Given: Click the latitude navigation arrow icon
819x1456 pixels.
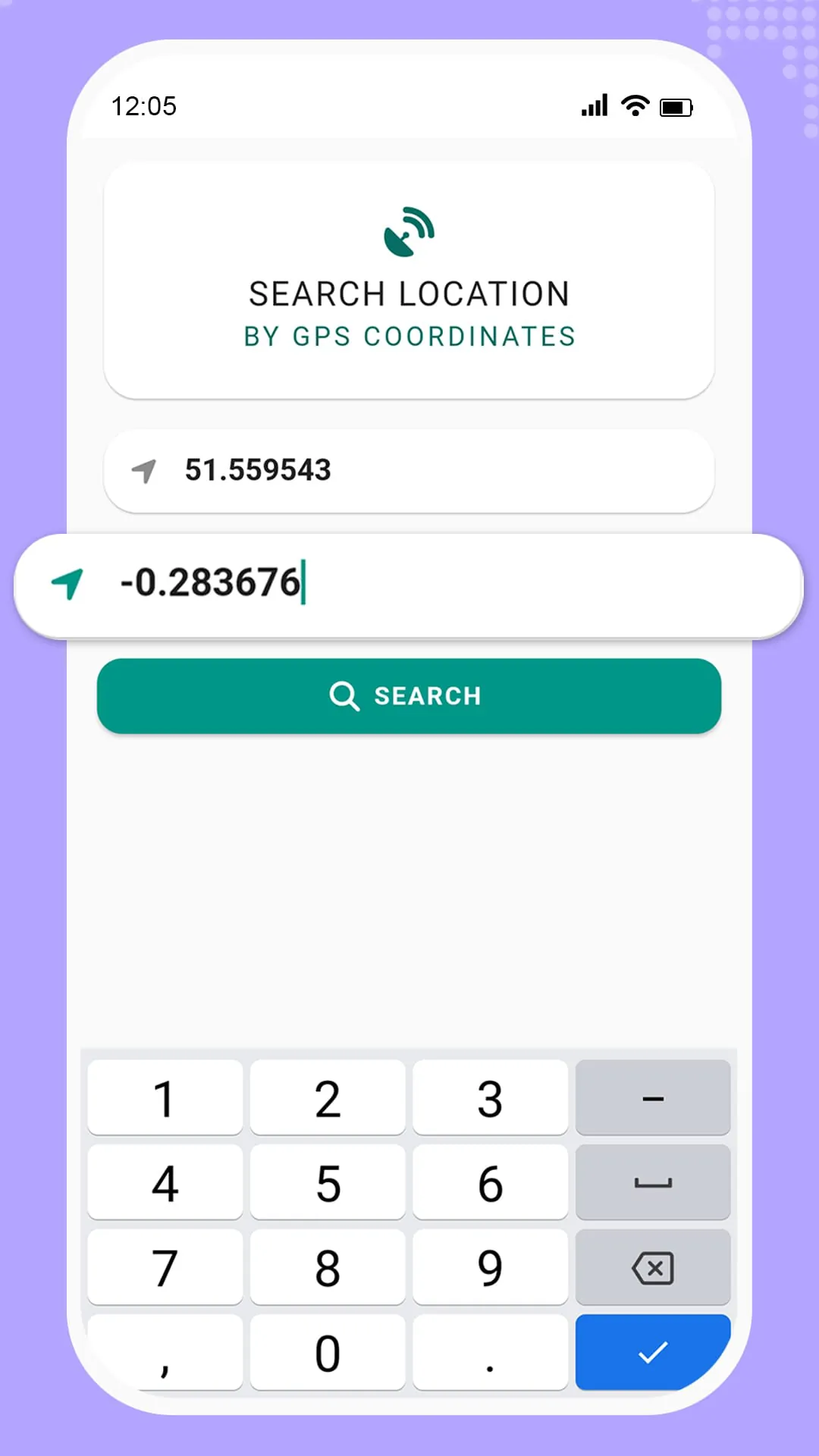Looking at the screenshot, I should 145,471.
